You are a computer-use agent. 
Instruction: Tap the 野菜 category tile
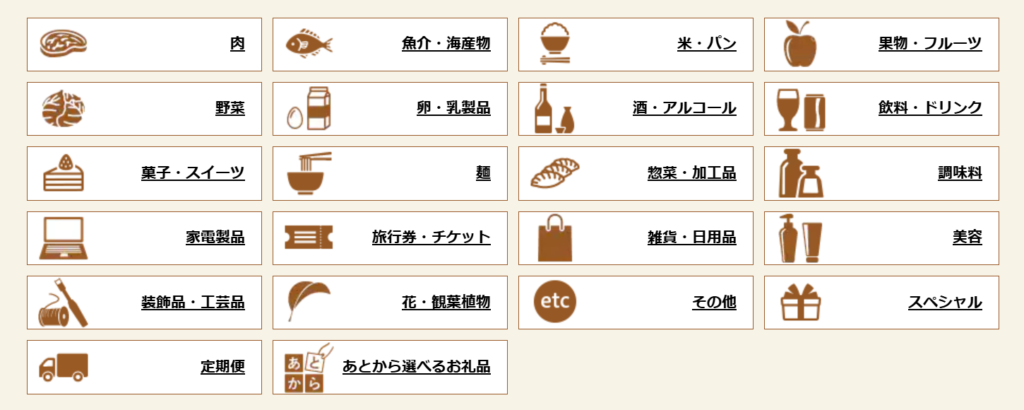point(144,108)
